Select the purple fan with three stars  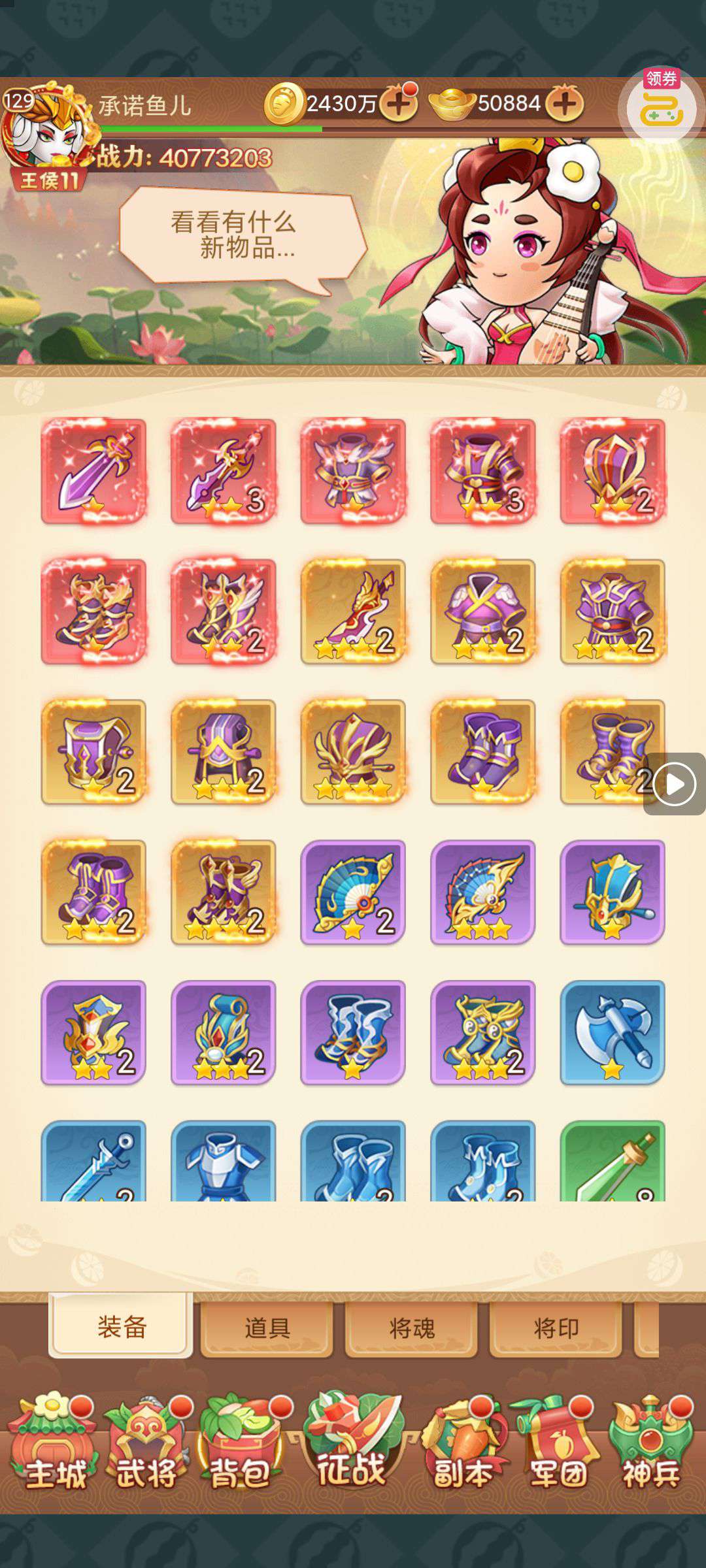(483, 892)
